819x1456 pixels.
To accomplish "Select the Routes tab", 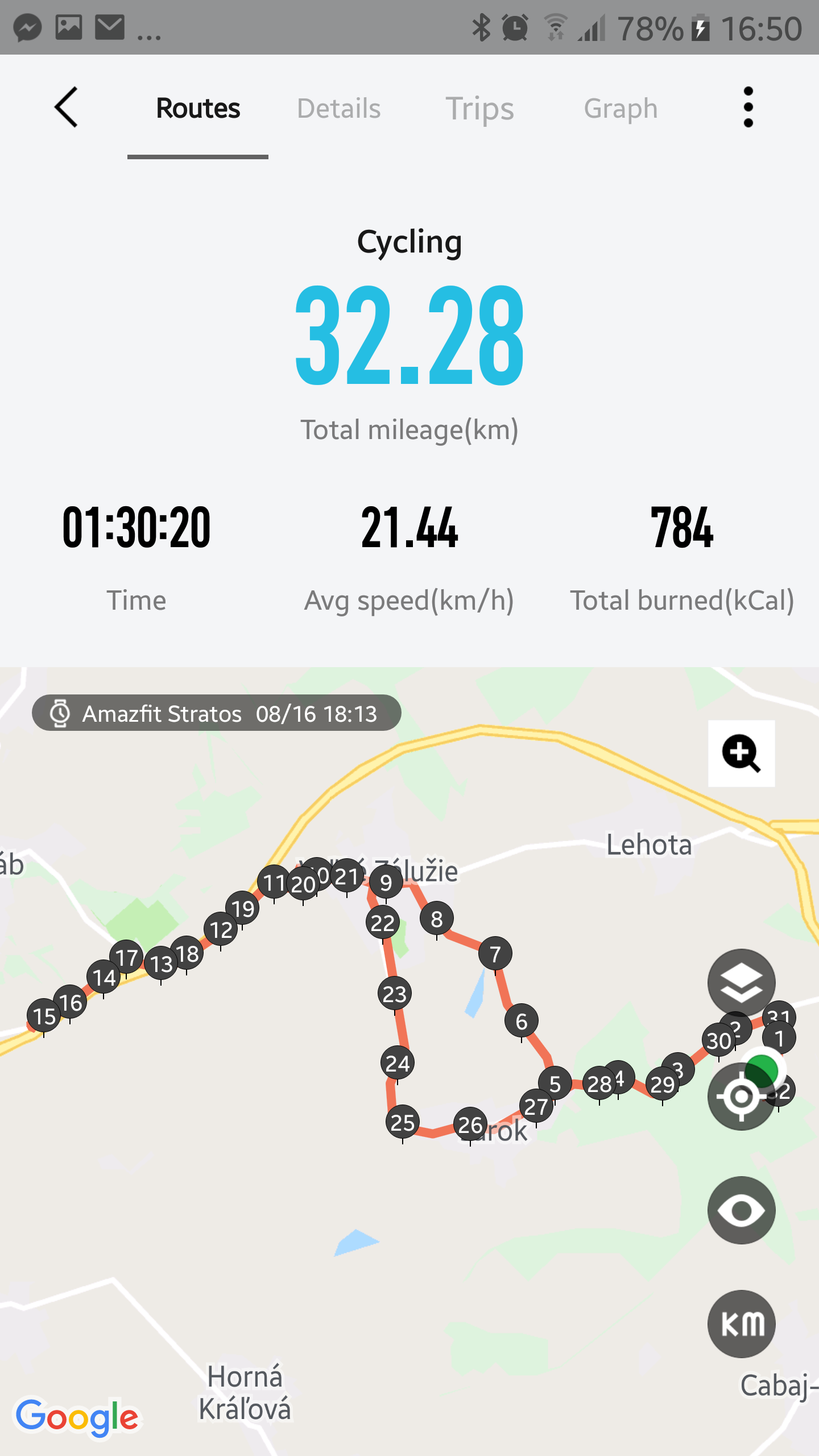I will [198, 108].
